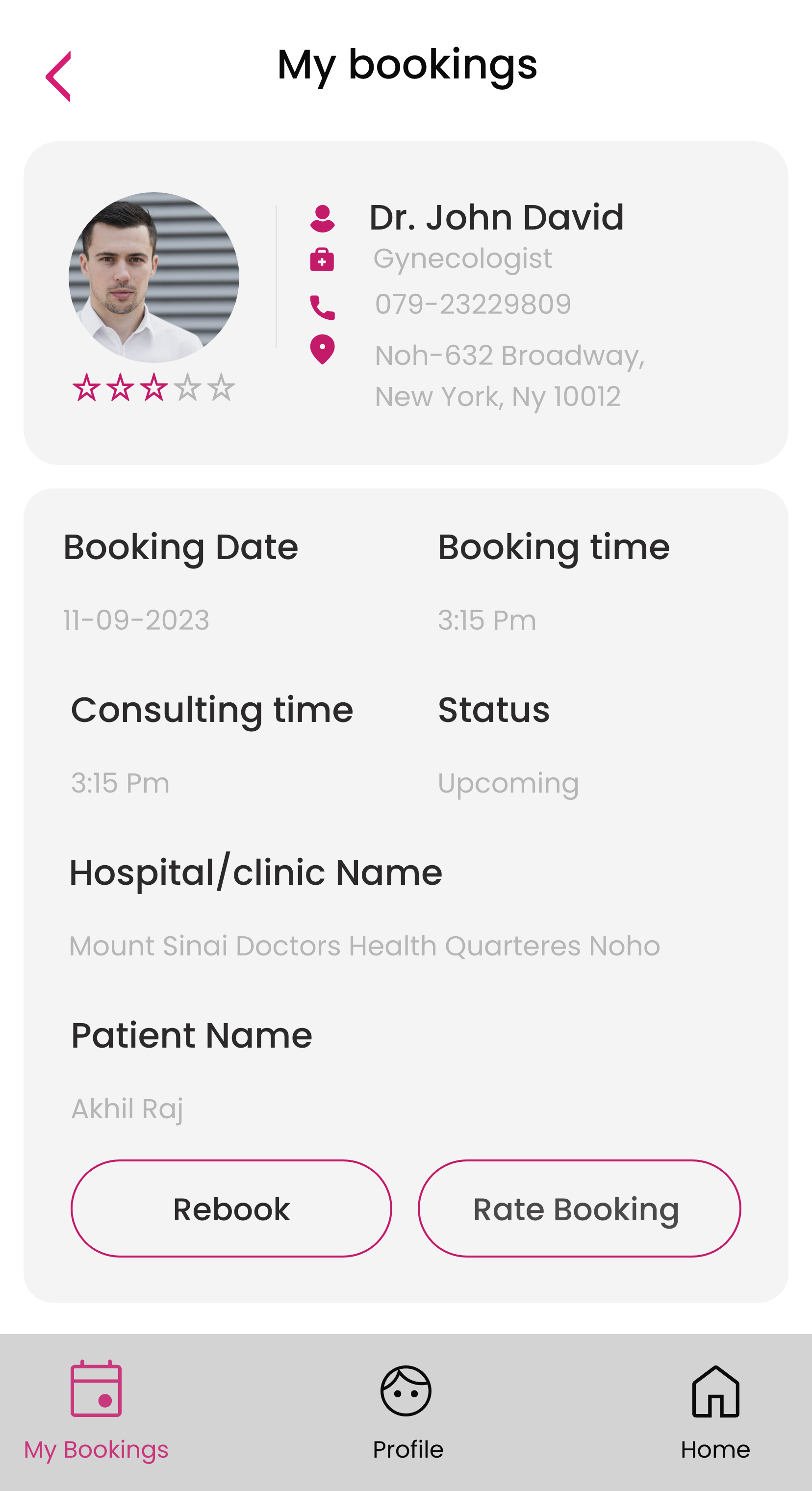This screenshot has width=812, height=1491.
Task: Switch to the My Bookings tab
Action: 96,1411
